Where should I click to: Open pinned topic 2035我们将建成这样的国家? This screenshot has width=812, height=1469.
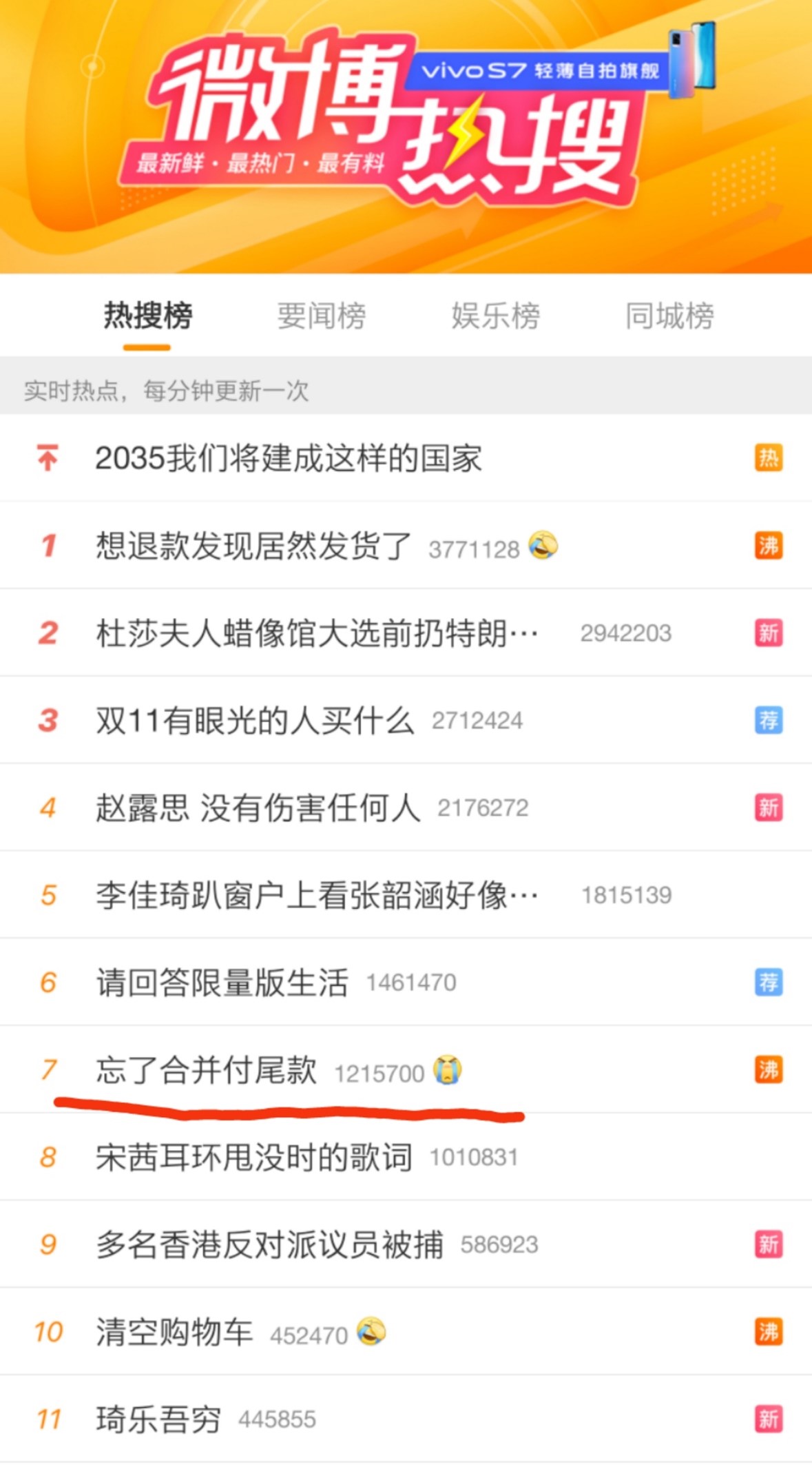(288, 458)
